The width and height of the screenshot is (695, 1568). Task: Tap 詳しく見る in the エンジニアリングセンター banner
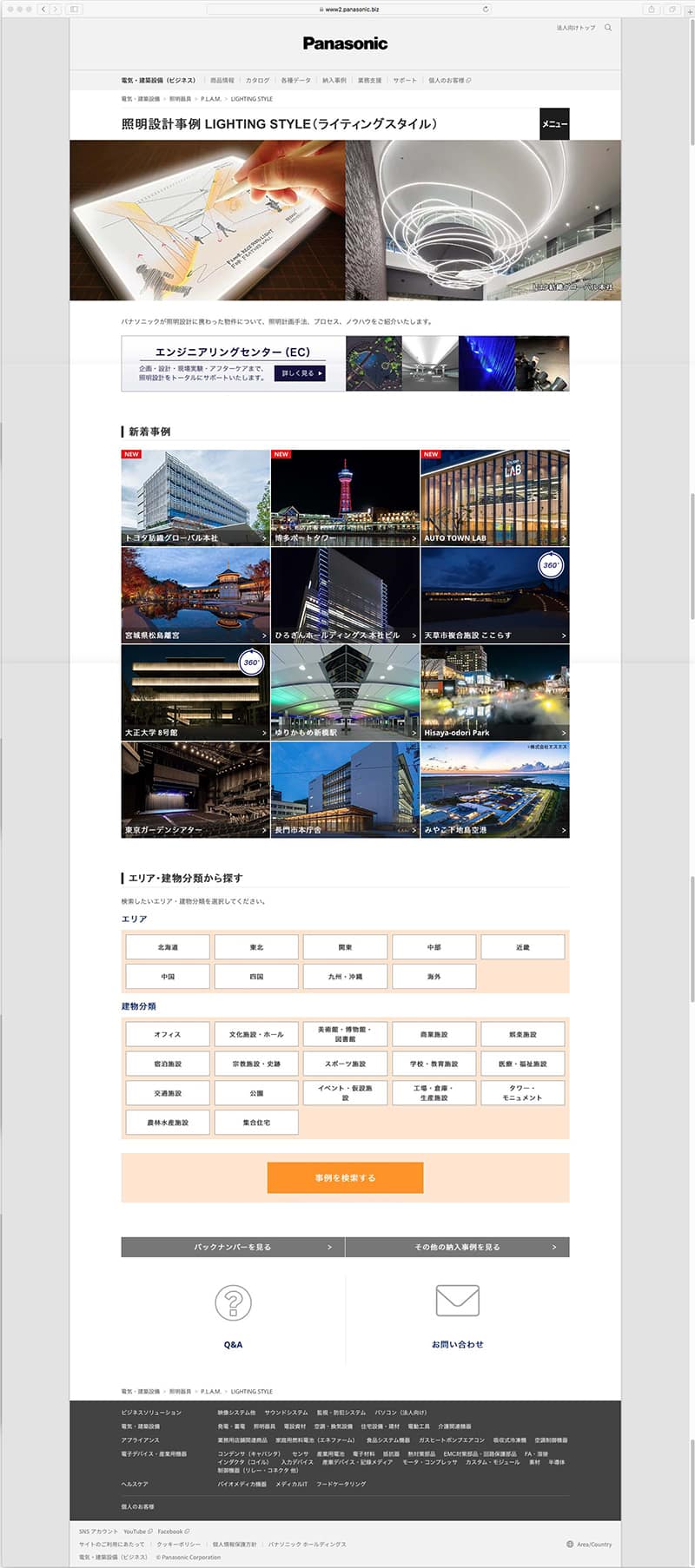tap(301, 373)
